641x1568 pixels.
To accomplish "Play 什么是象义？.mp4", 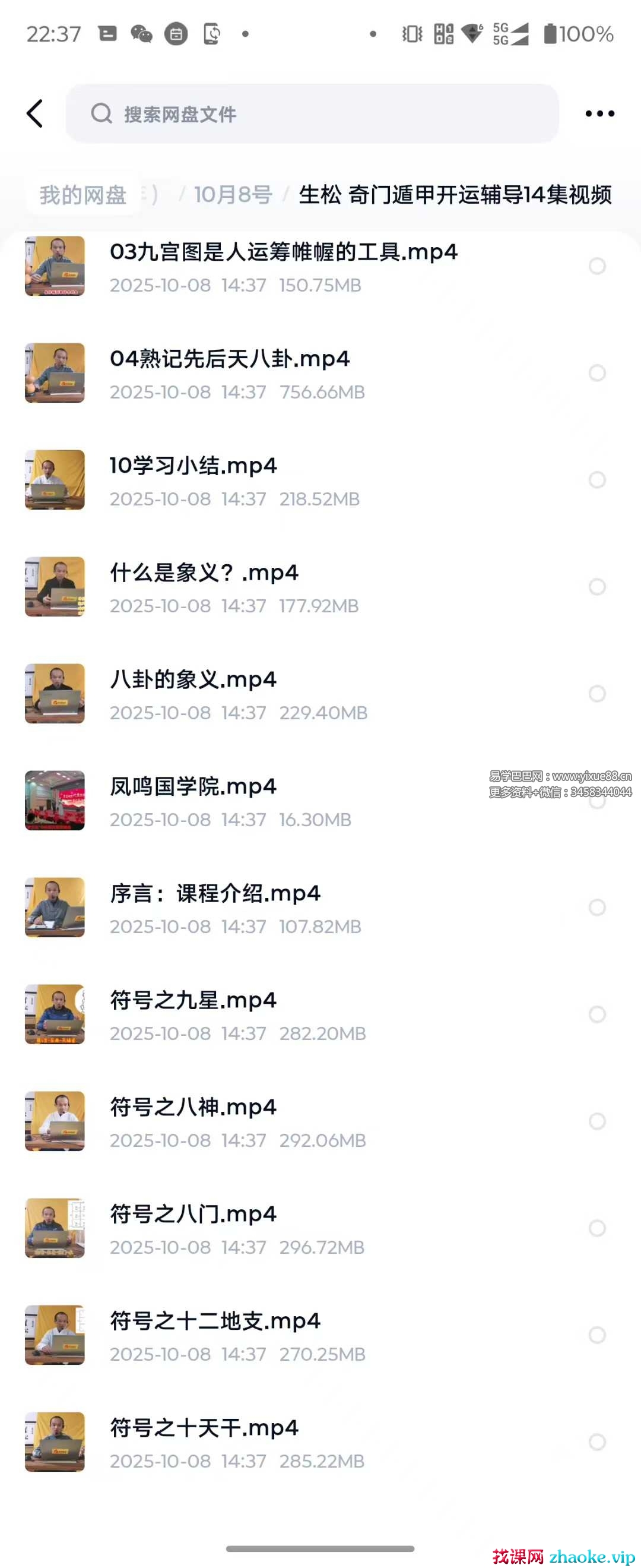I will click(x=204, y=573).
